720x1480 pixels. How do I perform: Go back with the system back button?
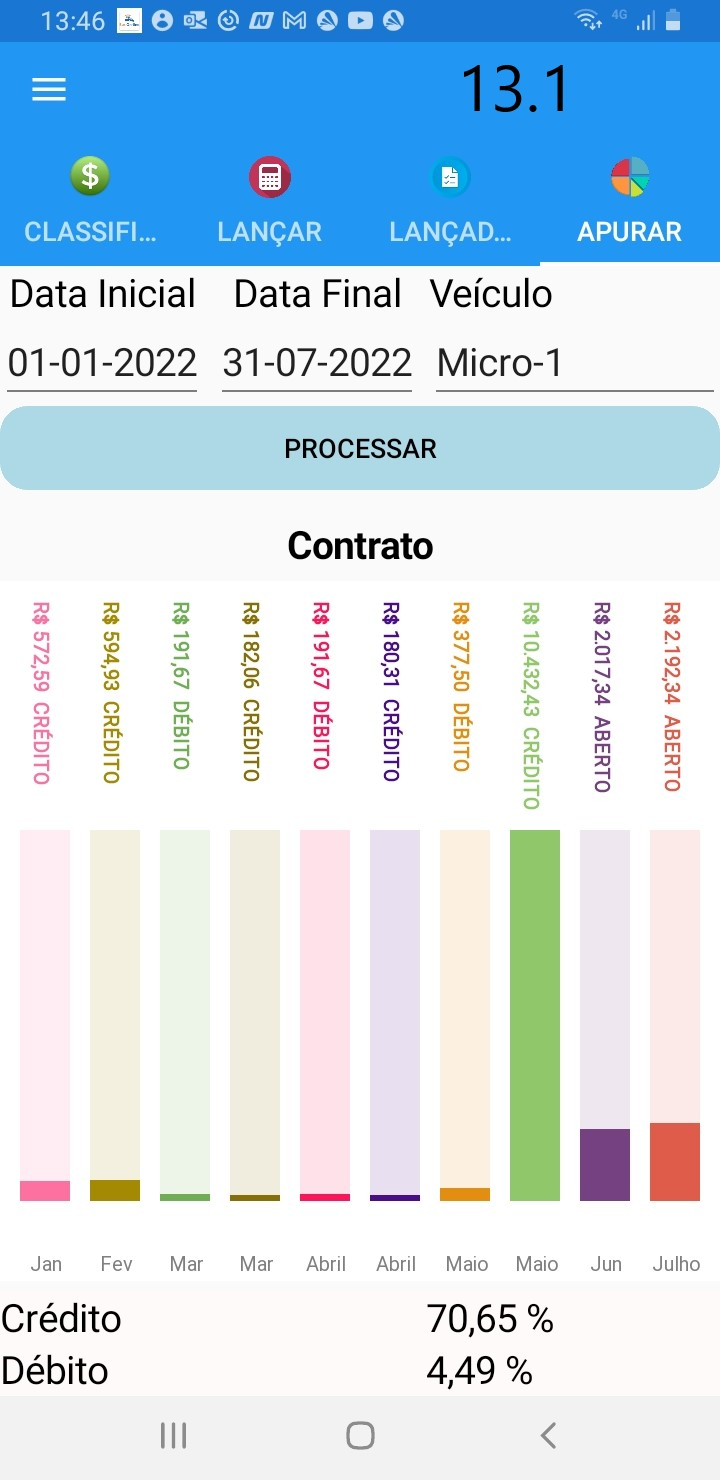point(547,1436)
